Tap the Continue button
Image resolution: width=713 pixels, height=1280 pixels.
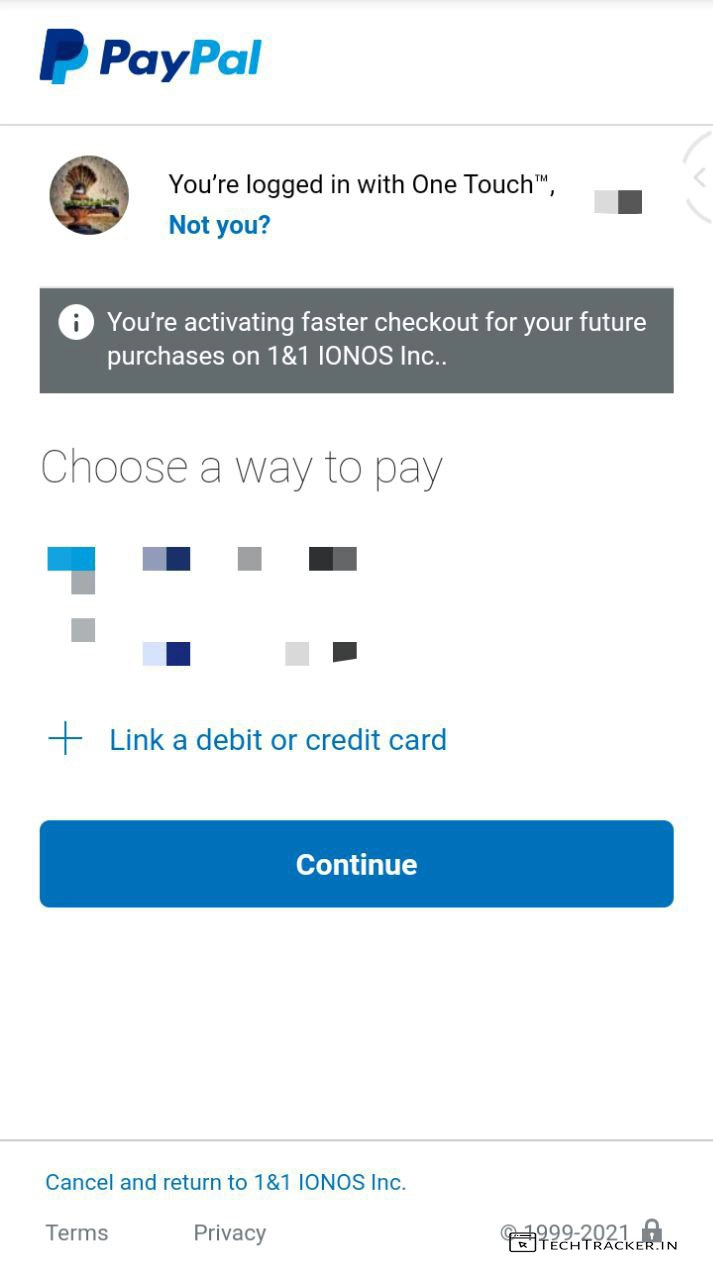(x=356, y=864)
